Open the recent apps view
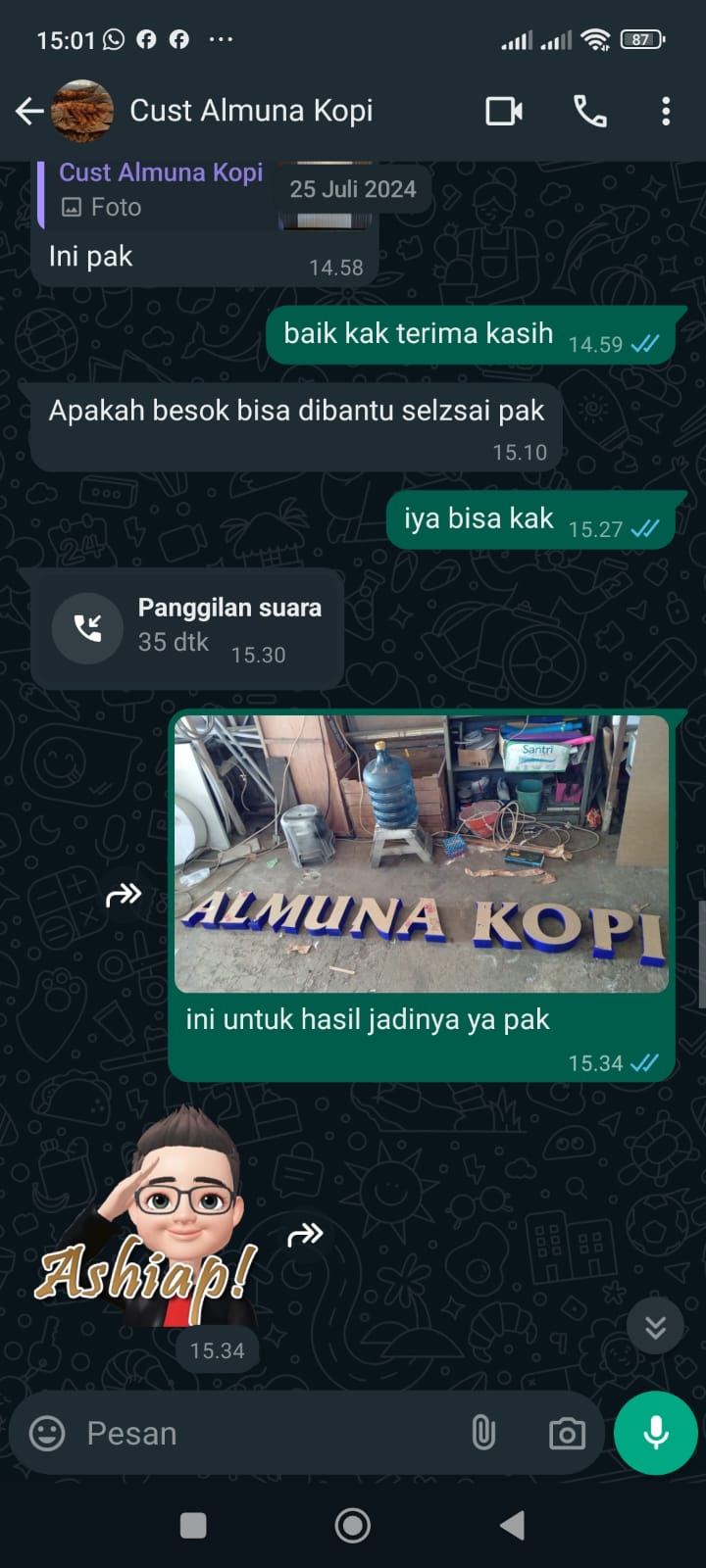The width and height of the screenshot is (706, 1568). pos(193,1526)
